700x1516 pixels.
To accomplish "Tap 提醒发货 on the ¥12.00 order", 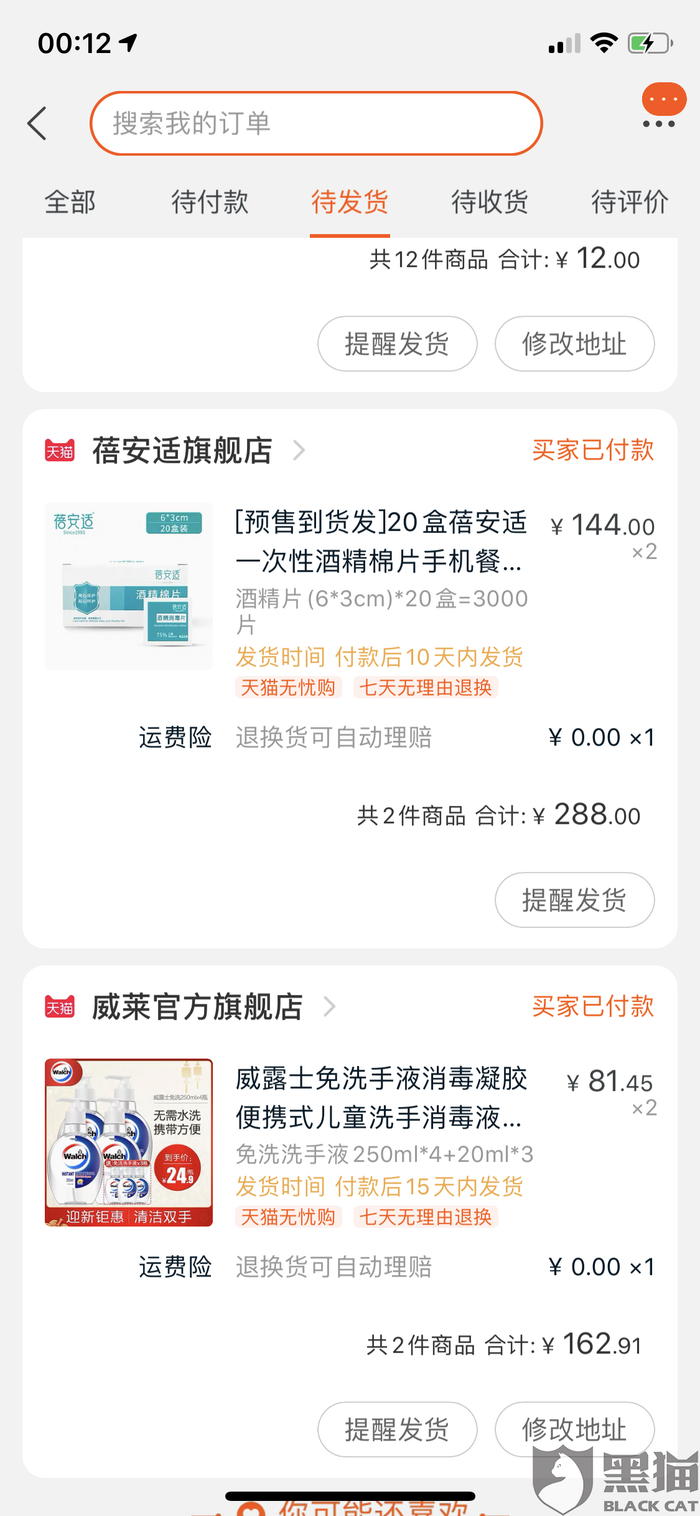I will pyautogui.click(x=397, y=344).
